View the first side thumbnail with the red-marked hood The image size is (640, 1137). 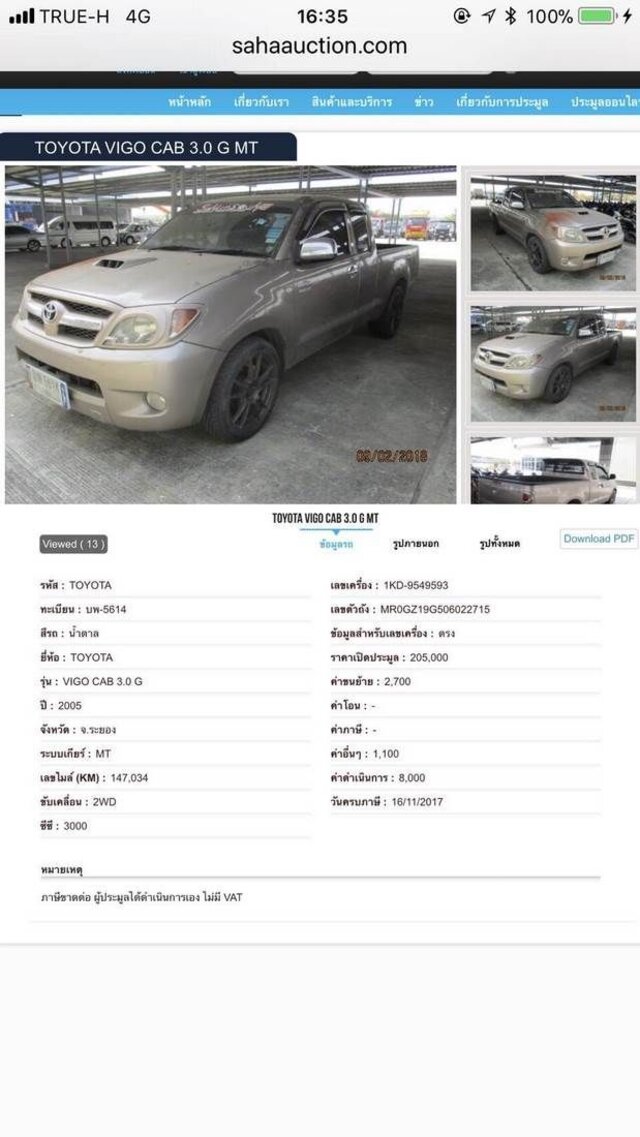pyautogui.click(x=553, y=233)
